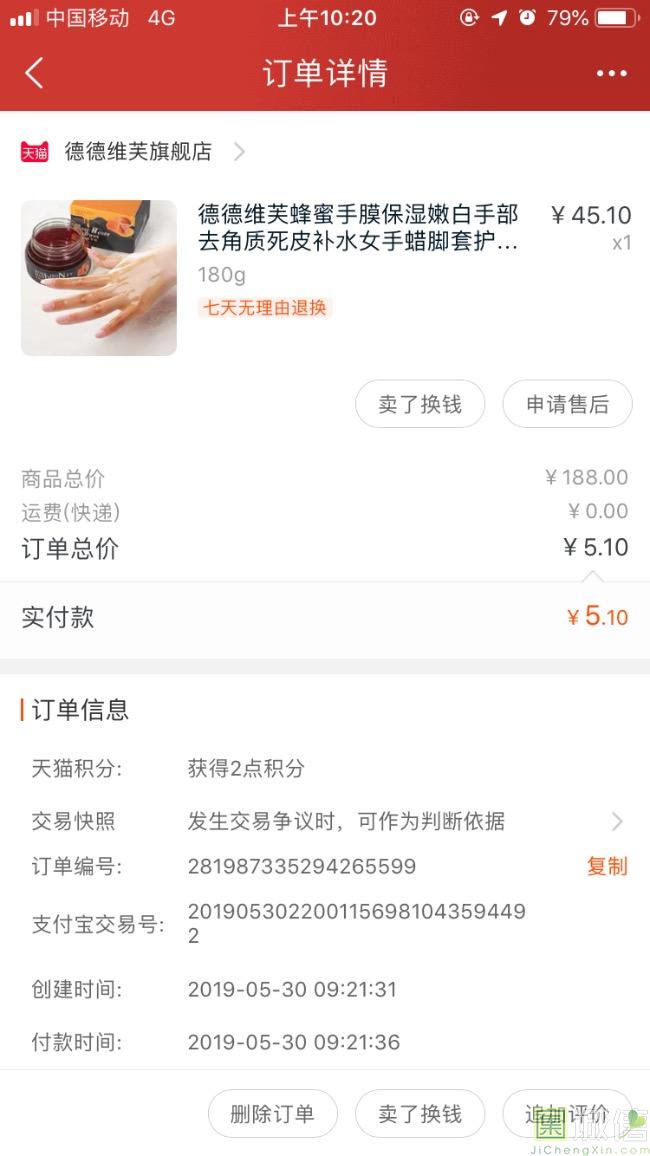Copy the order number with 复制
650x1156 pixels.
click(607, 866)
